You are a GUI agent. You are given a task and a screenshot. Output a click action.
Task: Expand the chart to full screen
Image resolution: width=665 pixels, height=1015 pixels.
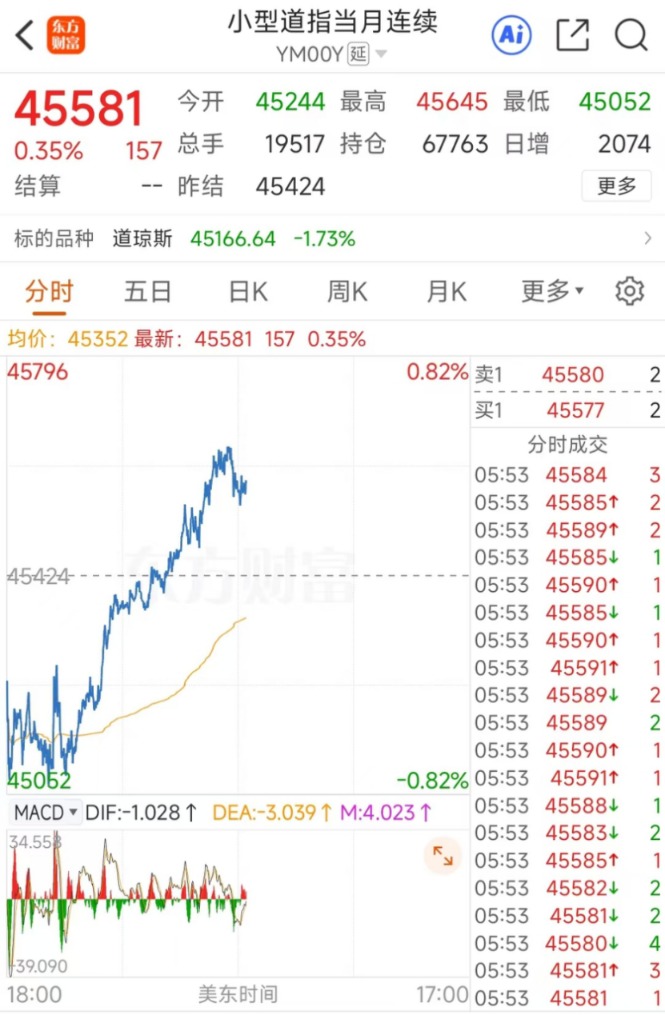click(x=442, y=856)
